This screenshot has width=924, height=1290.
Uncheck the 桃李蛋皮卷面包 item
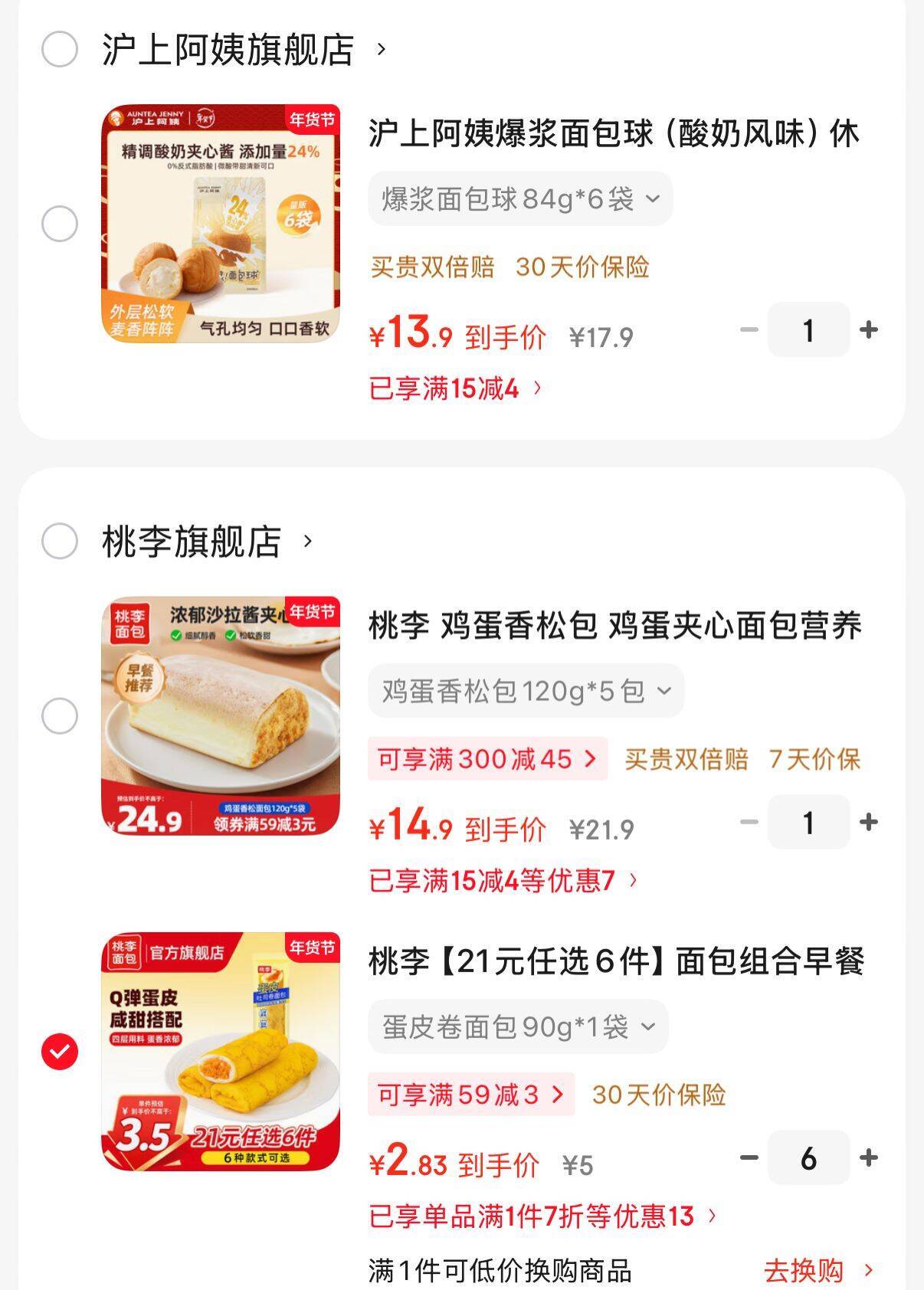click(x=60, y=1052)
